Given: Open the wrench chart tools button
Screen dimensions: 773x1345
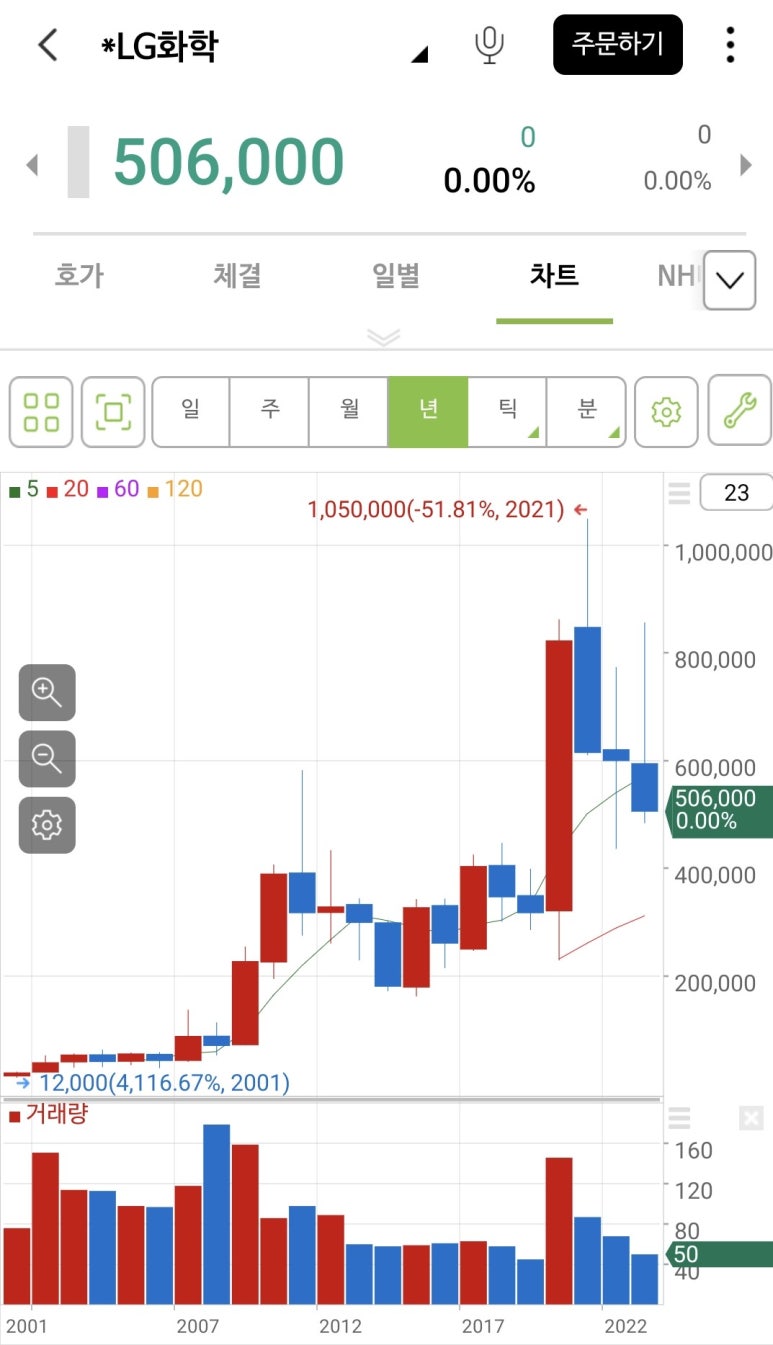Looking at the screenshot, I should click(x=739, y=411).
